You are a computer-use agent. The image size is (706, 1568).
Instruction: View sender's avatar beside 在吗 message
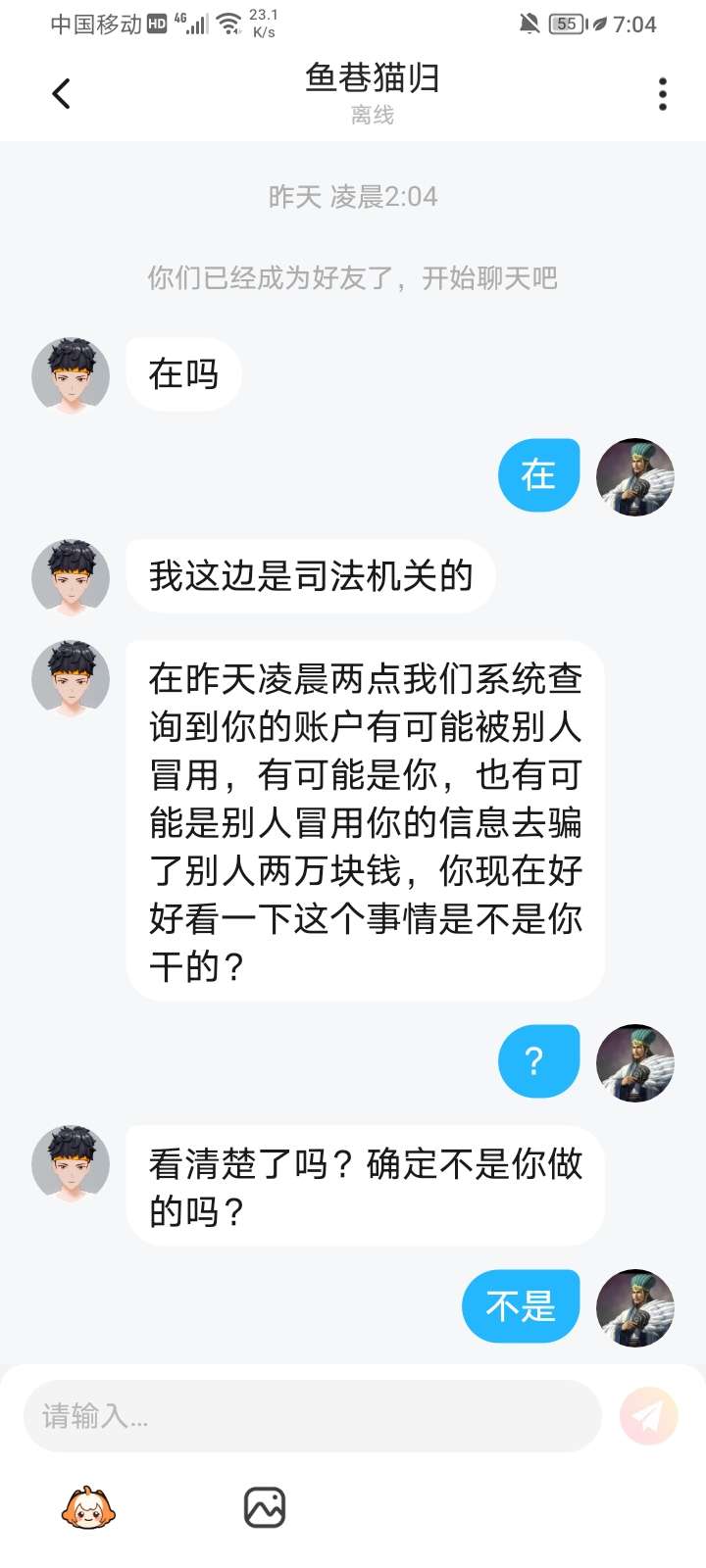[71, 376]
